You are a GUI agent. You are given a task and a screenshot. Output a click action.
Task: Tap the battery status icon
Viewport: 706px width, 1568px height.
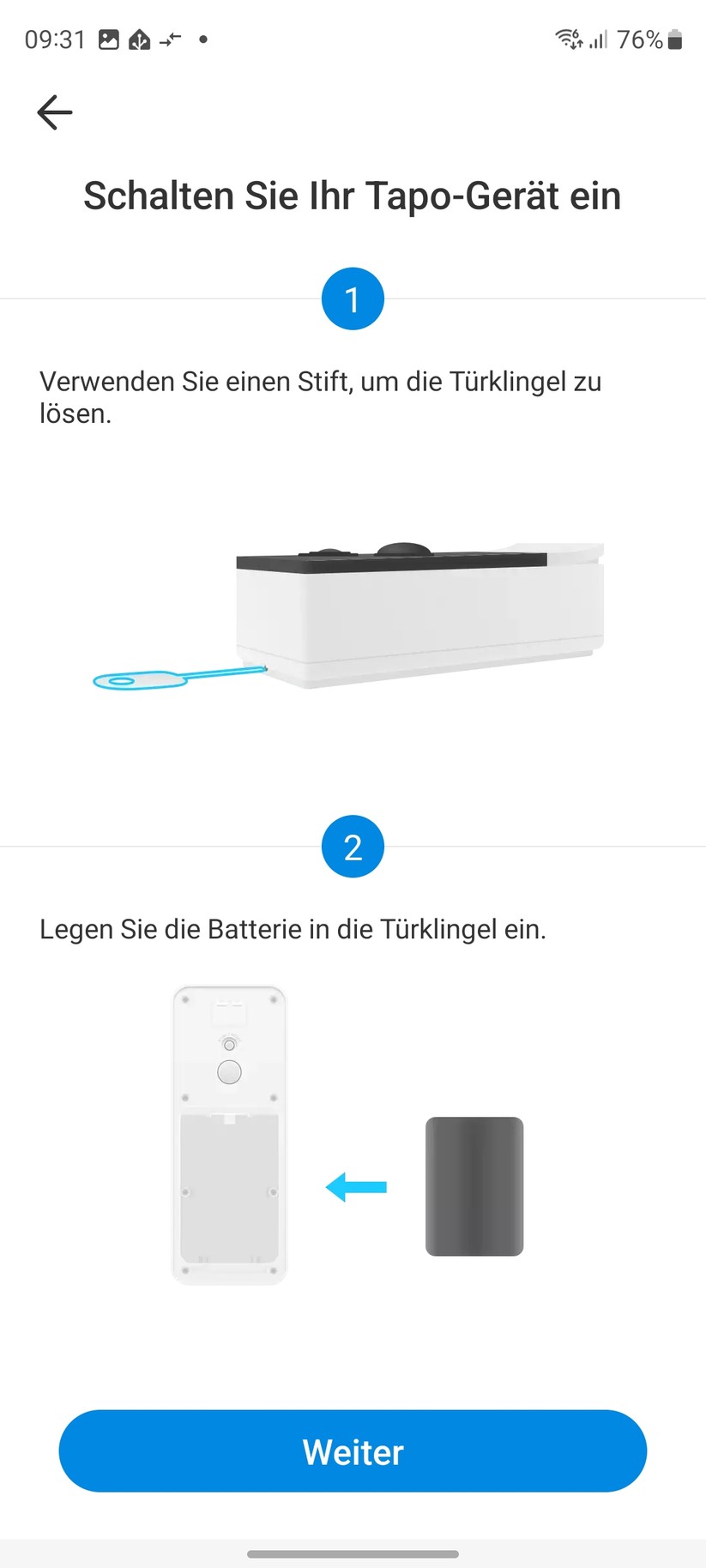(x=674, y=39)
